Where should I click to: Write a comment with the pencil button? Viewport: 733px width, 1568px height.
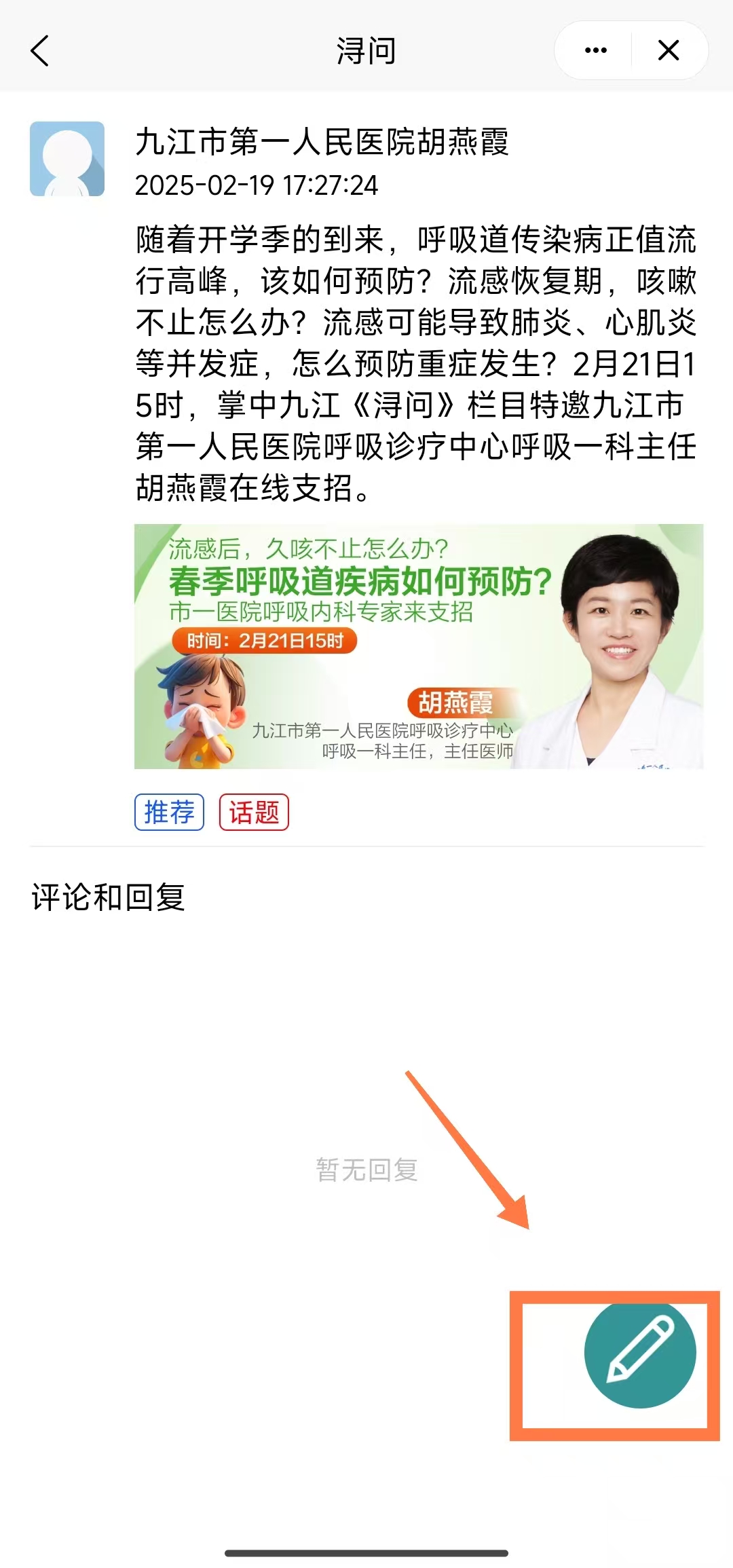pyautogui.click(x=639, y=1351)
